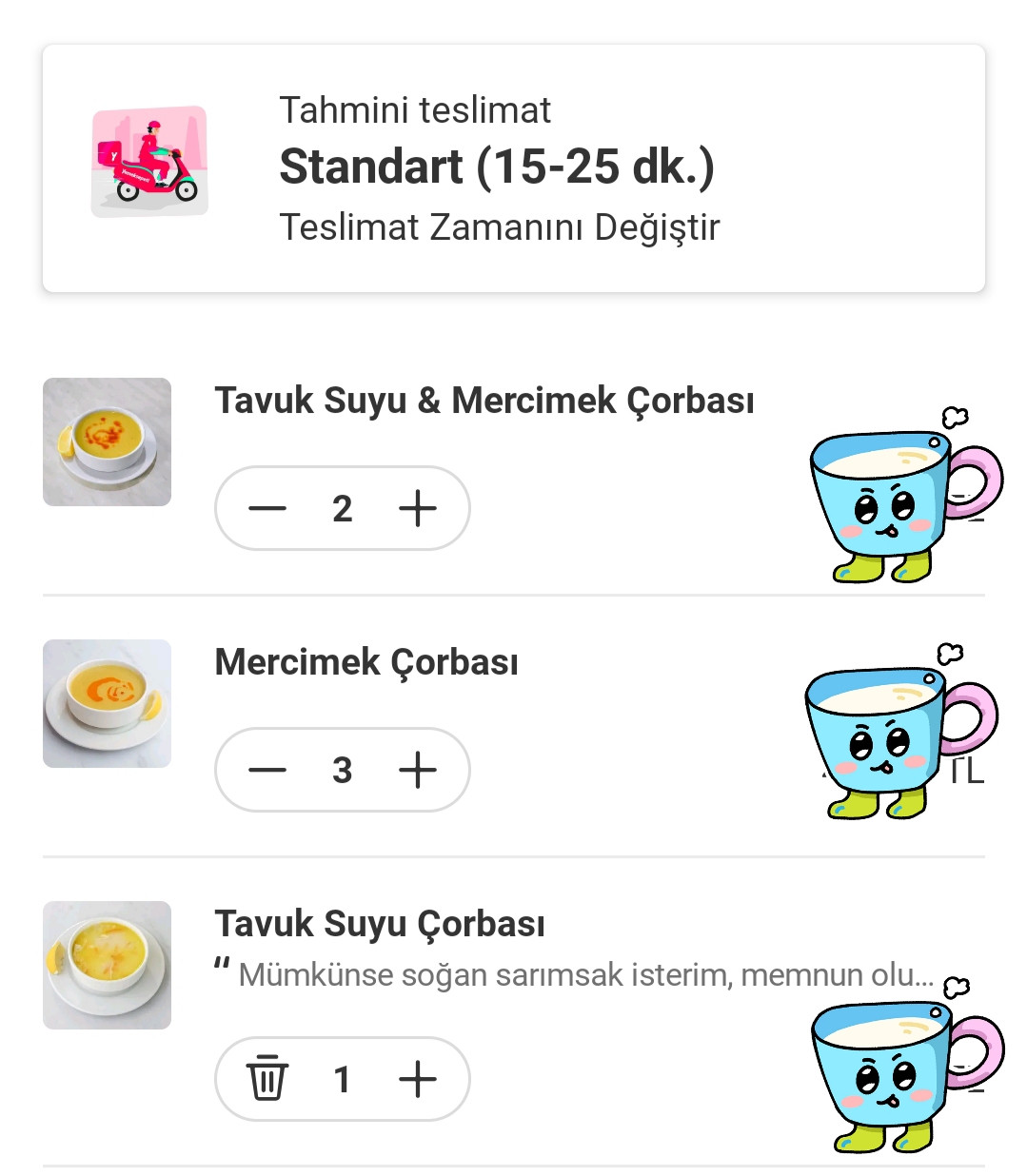This screenshot has width=1027, height=1176.
Task: Increase Tavuk Suyu Çorbası quantity
Action: tap(417, 1079)
